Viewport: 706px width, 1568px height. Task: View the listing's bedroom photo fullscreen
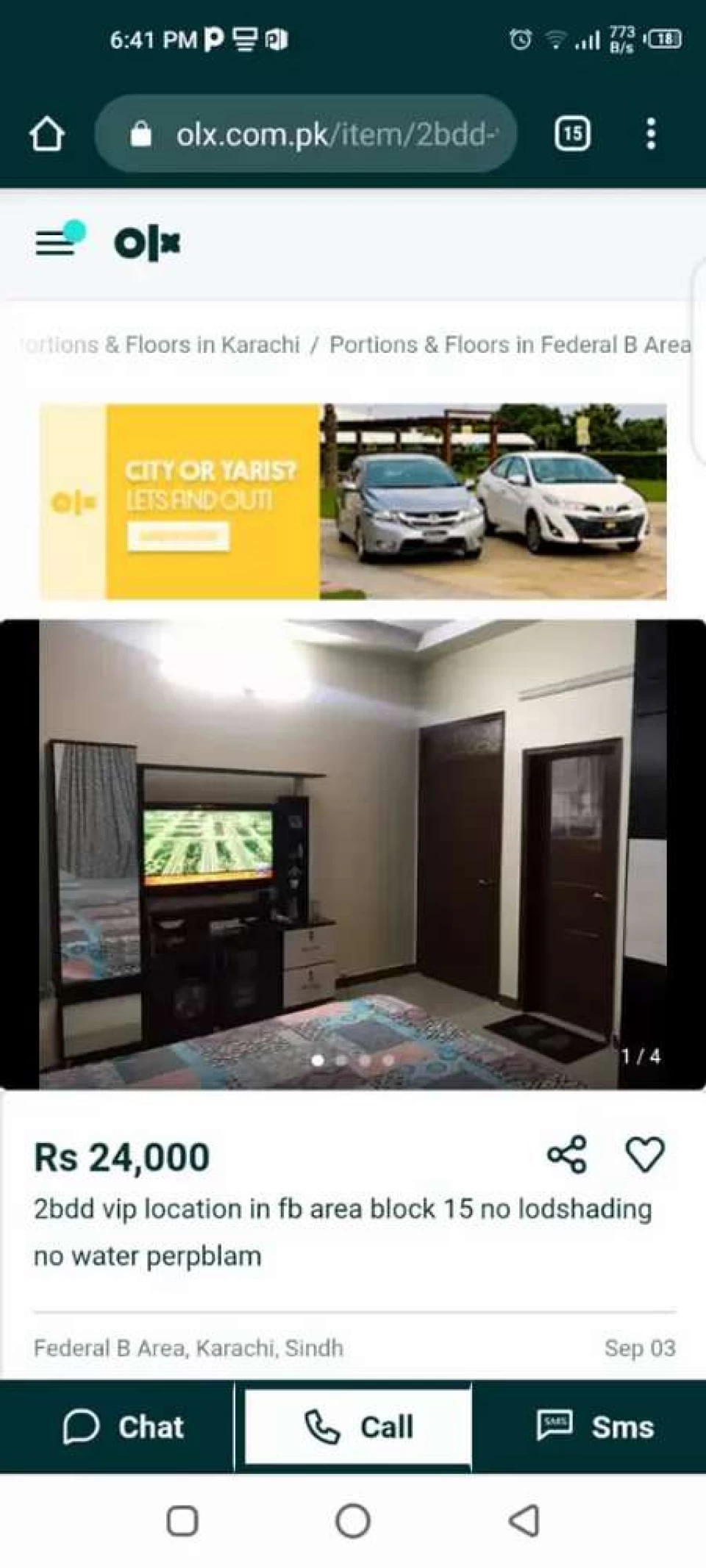point(353,854)
